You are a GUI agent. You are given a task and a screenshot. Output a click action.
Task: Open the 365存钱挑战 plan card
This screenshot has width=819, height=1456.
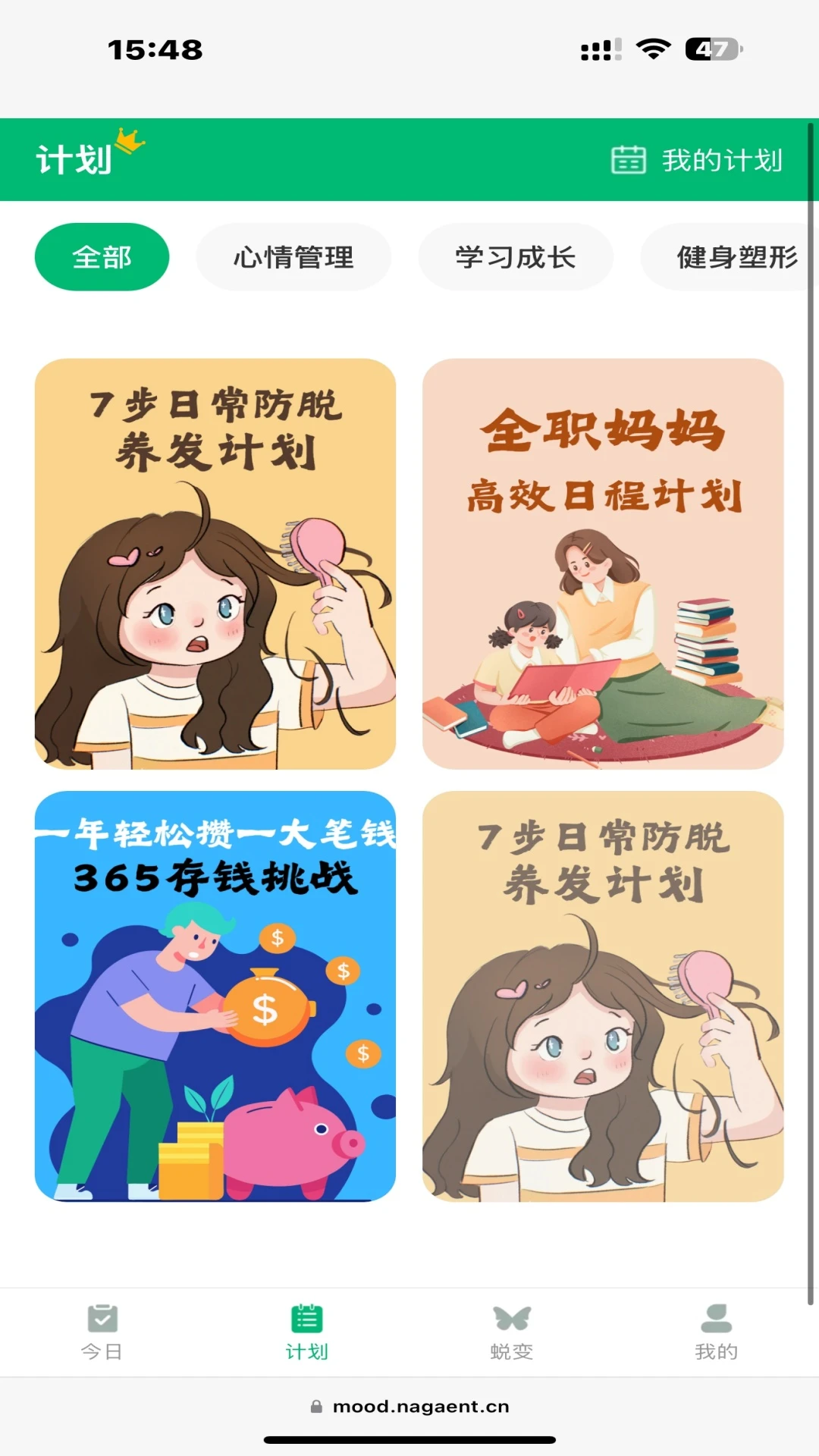click(215, 996)
